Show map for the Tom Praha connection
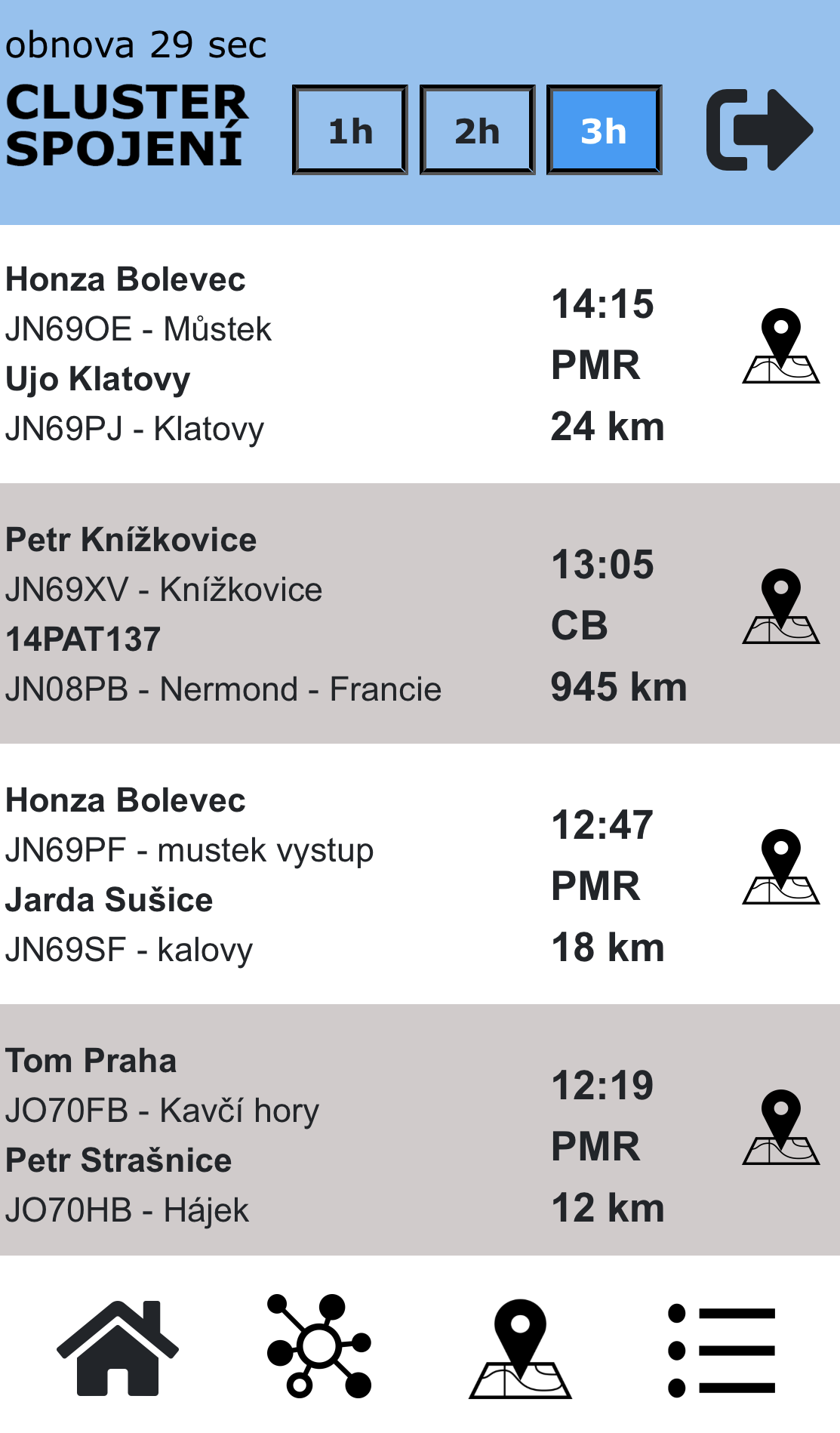 781,1127
